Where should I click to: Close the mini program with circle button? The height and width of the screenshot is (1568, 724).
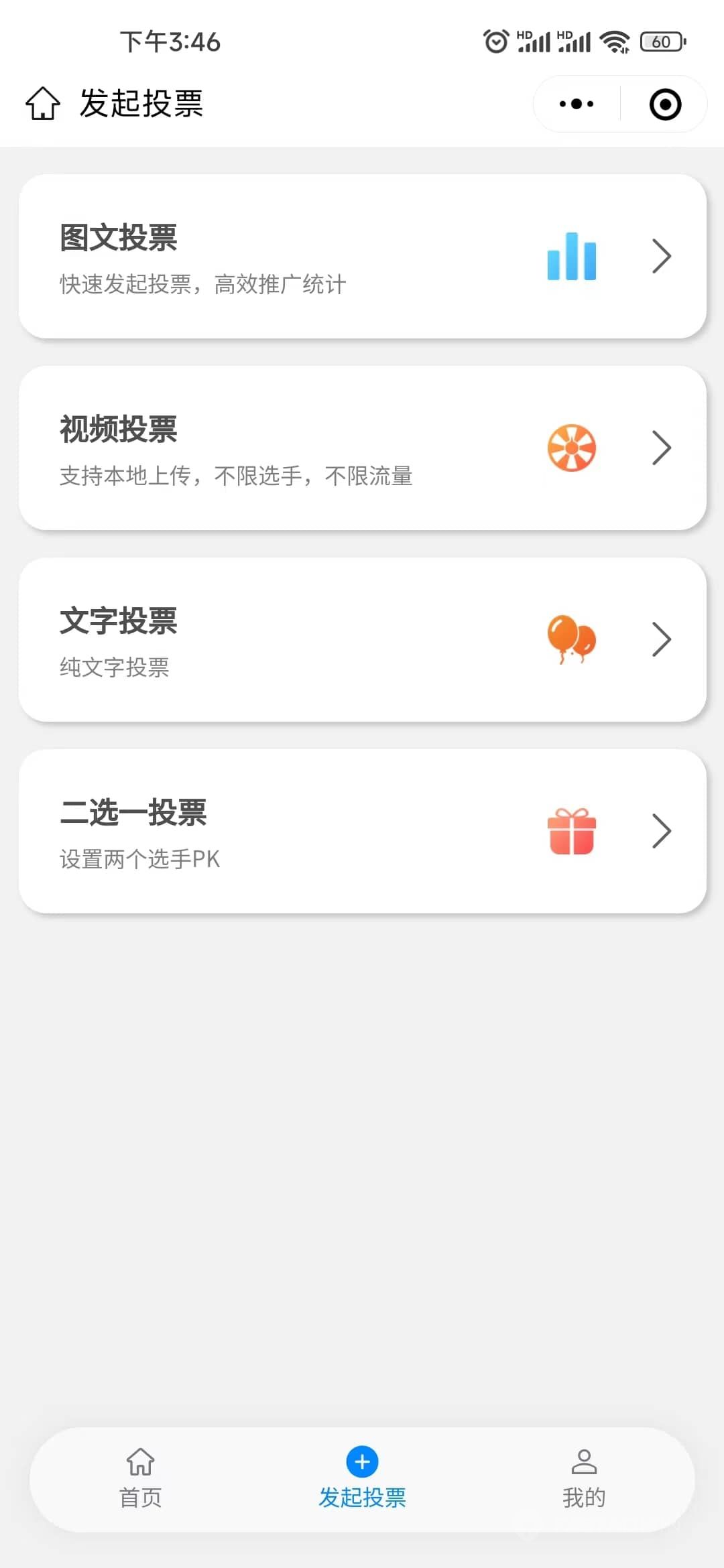[665, 105]
